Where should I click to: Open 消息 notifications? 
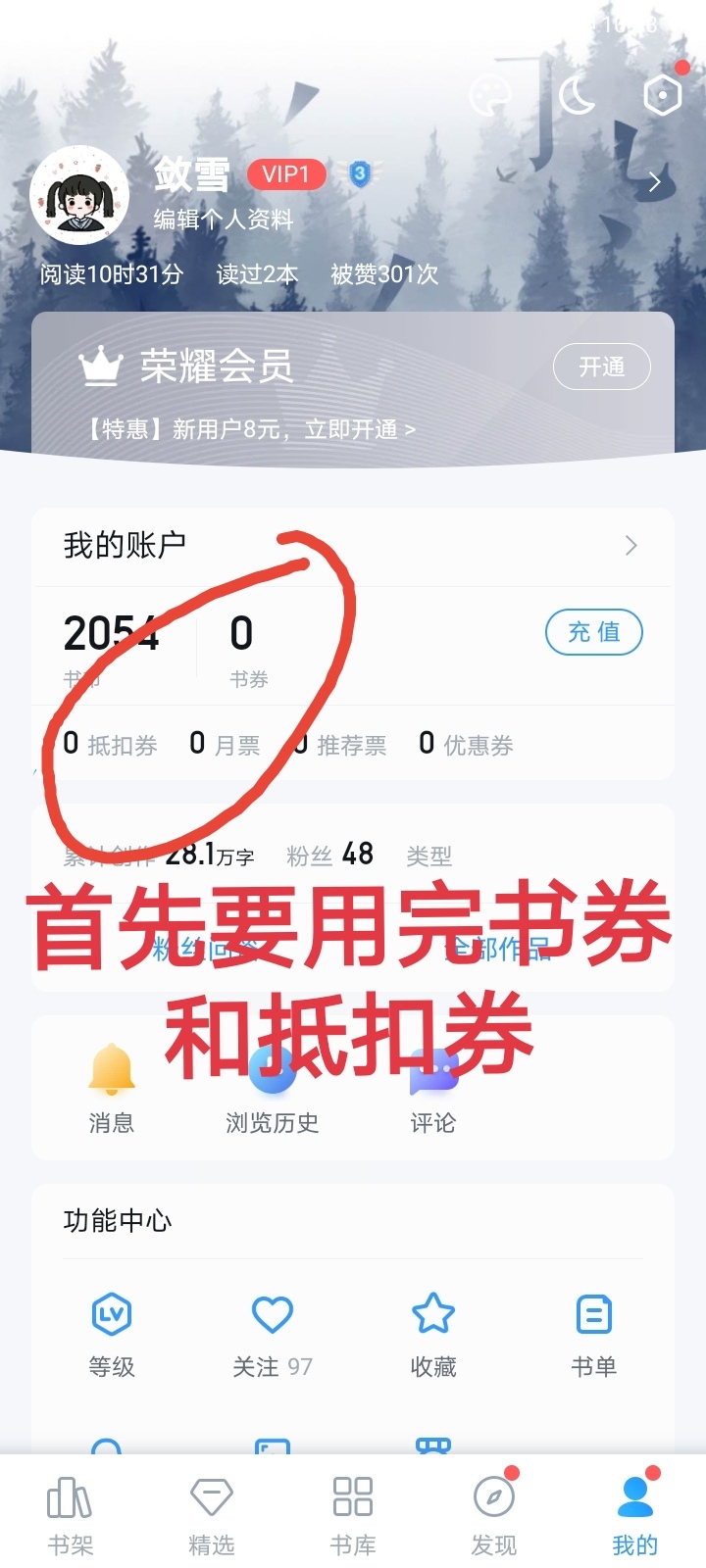click(112, 1088)
